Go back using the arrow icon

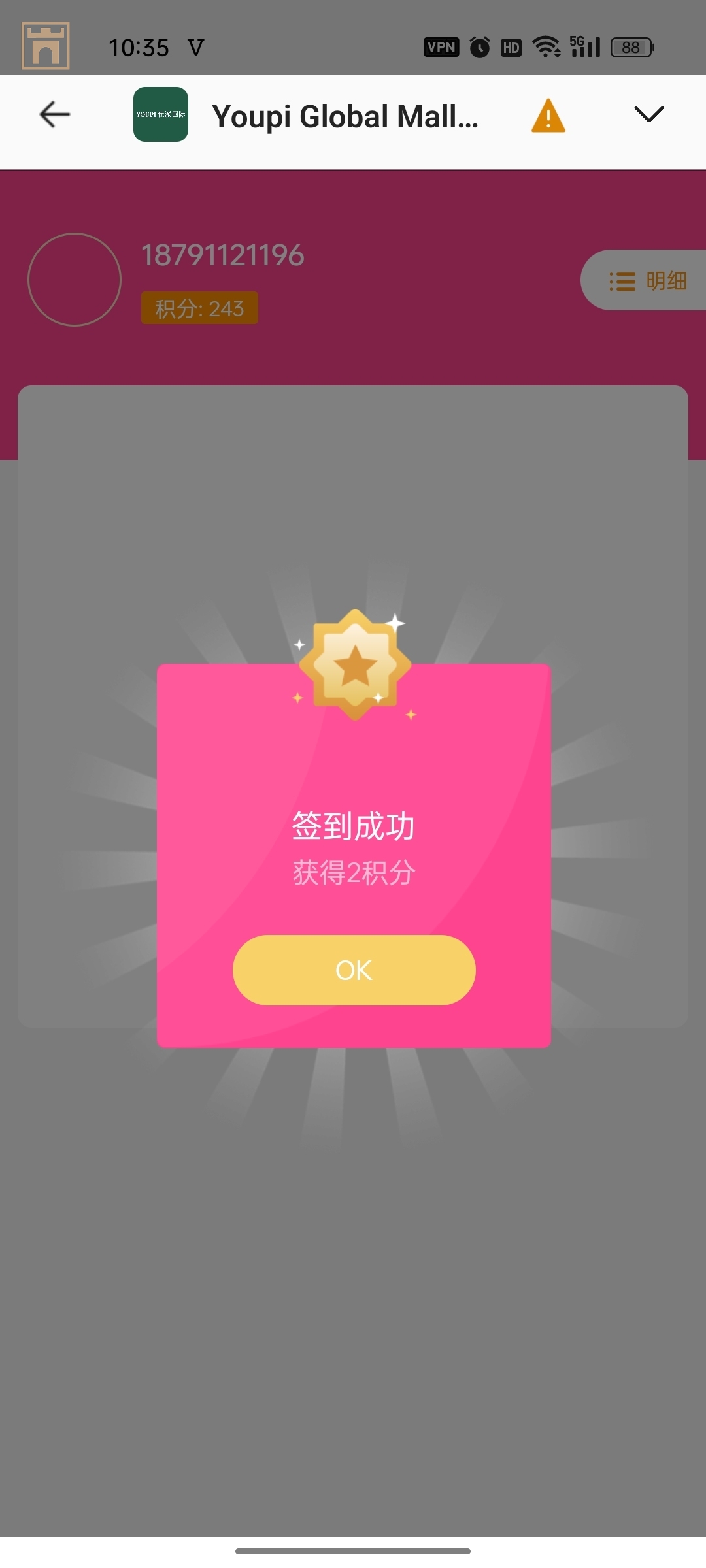(x=55, y=114)
